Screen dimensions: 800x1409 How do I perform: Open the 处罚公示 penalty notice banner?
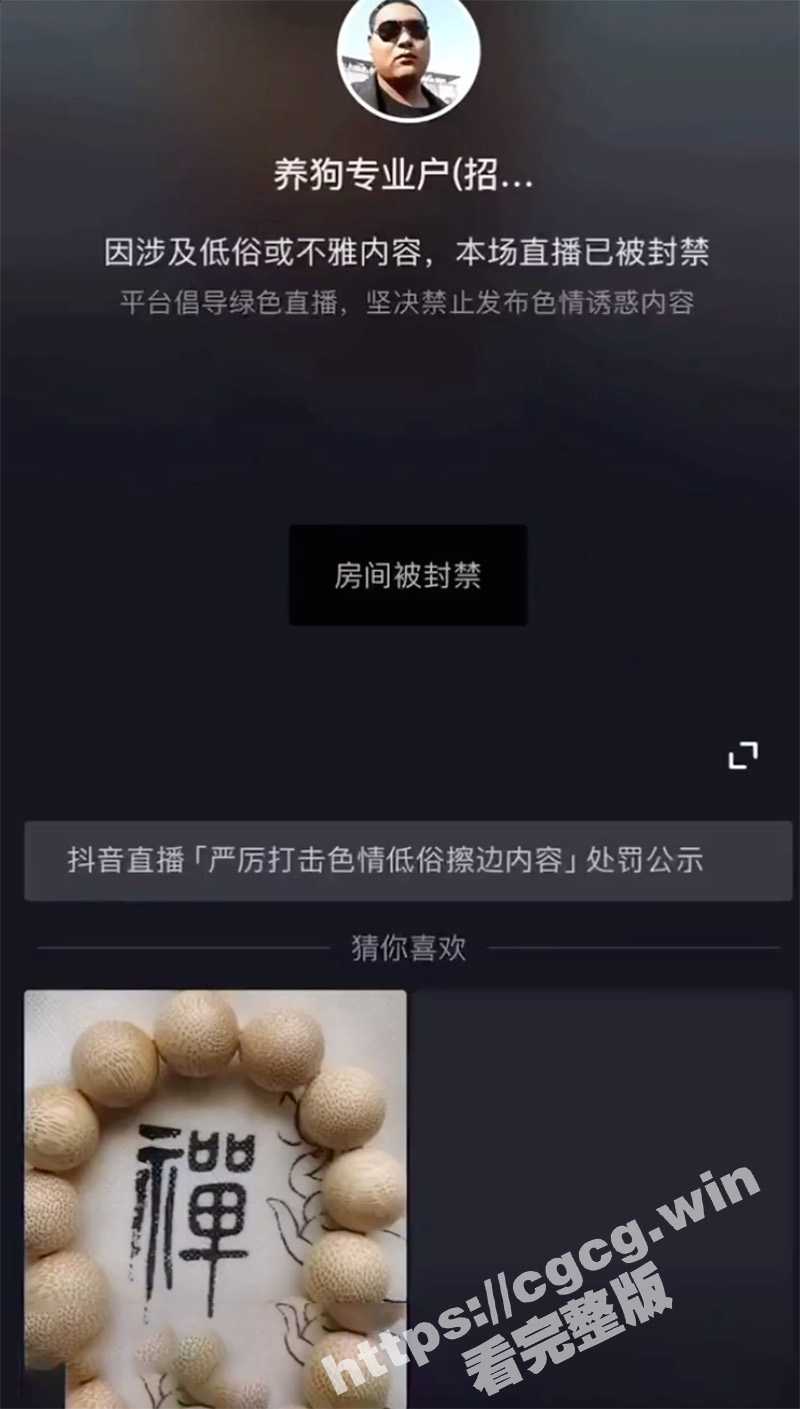407,861
